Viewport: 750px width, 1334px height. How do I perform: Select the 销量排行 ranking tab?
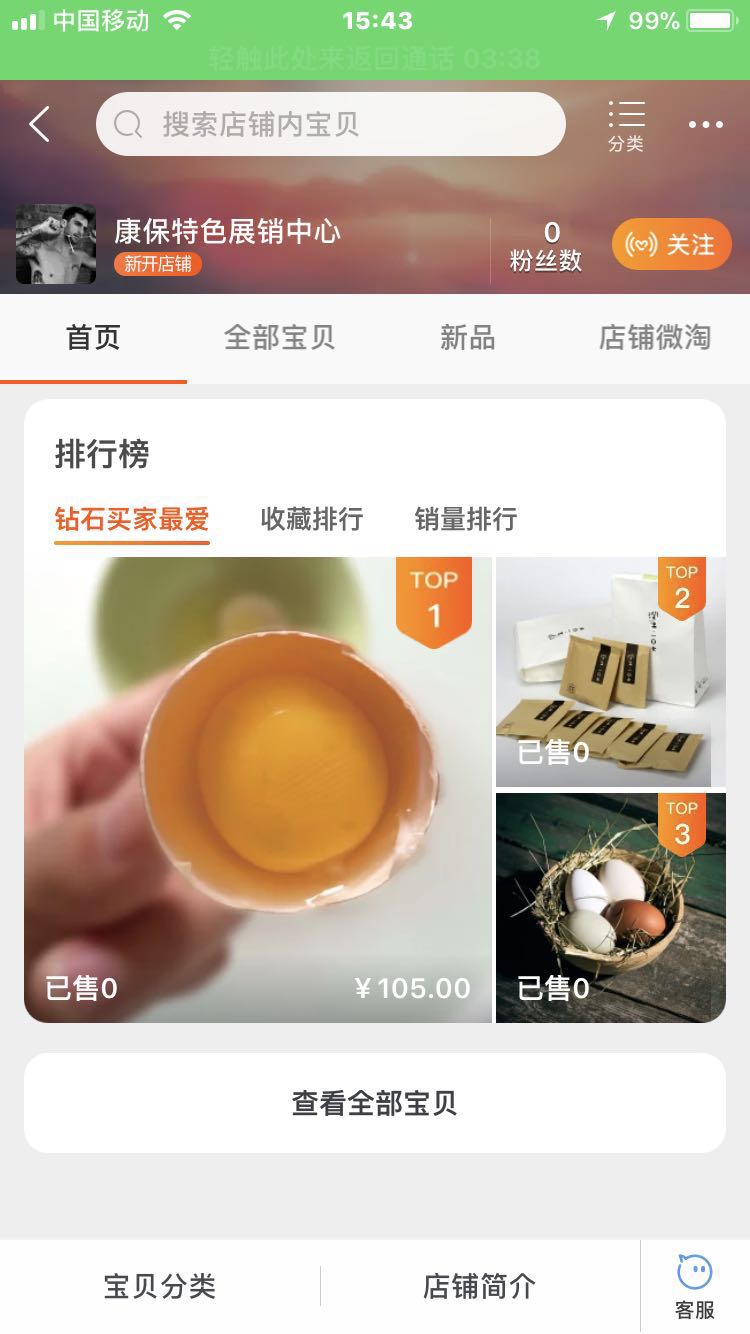(x=465, y=519)
